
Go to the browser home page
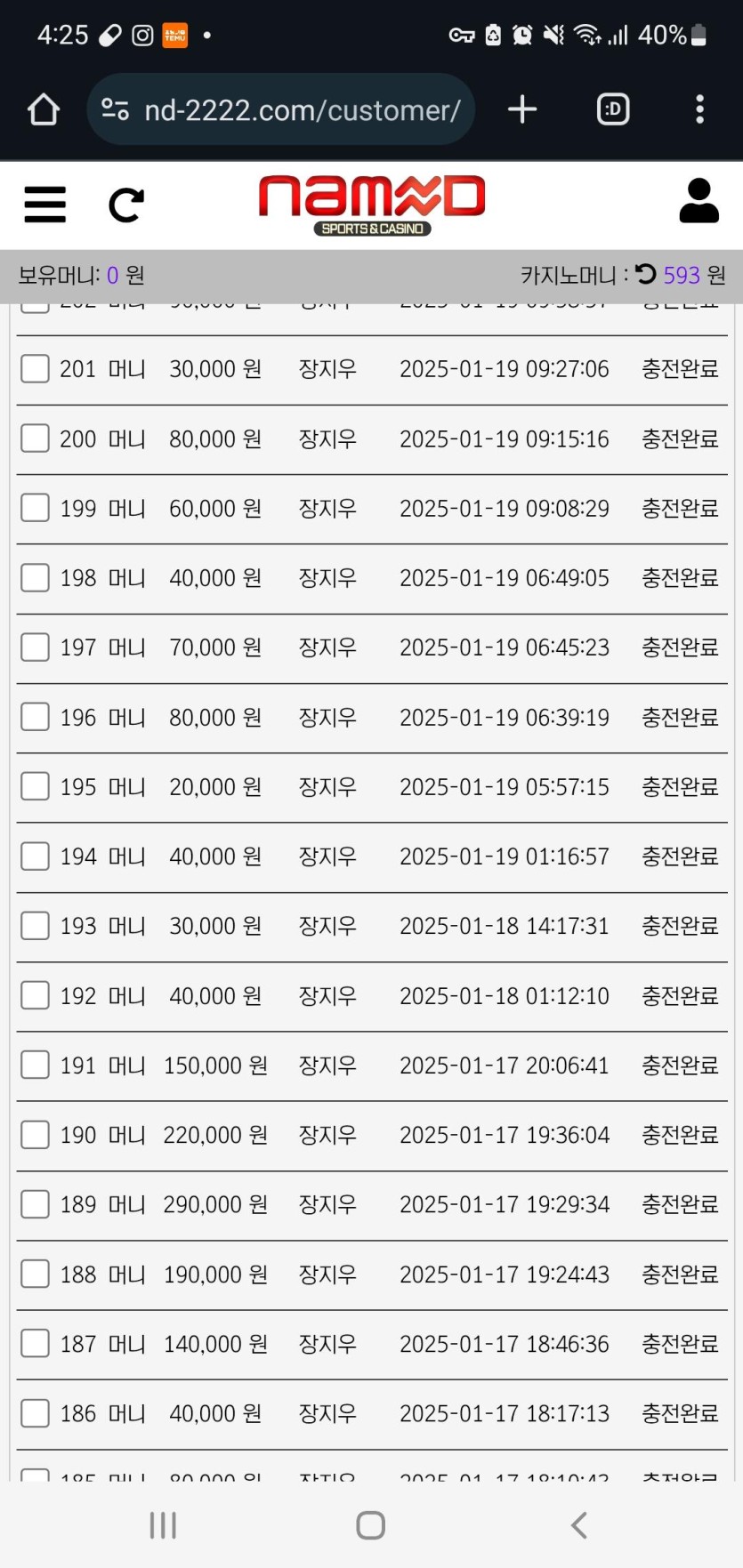pos(43,109)
